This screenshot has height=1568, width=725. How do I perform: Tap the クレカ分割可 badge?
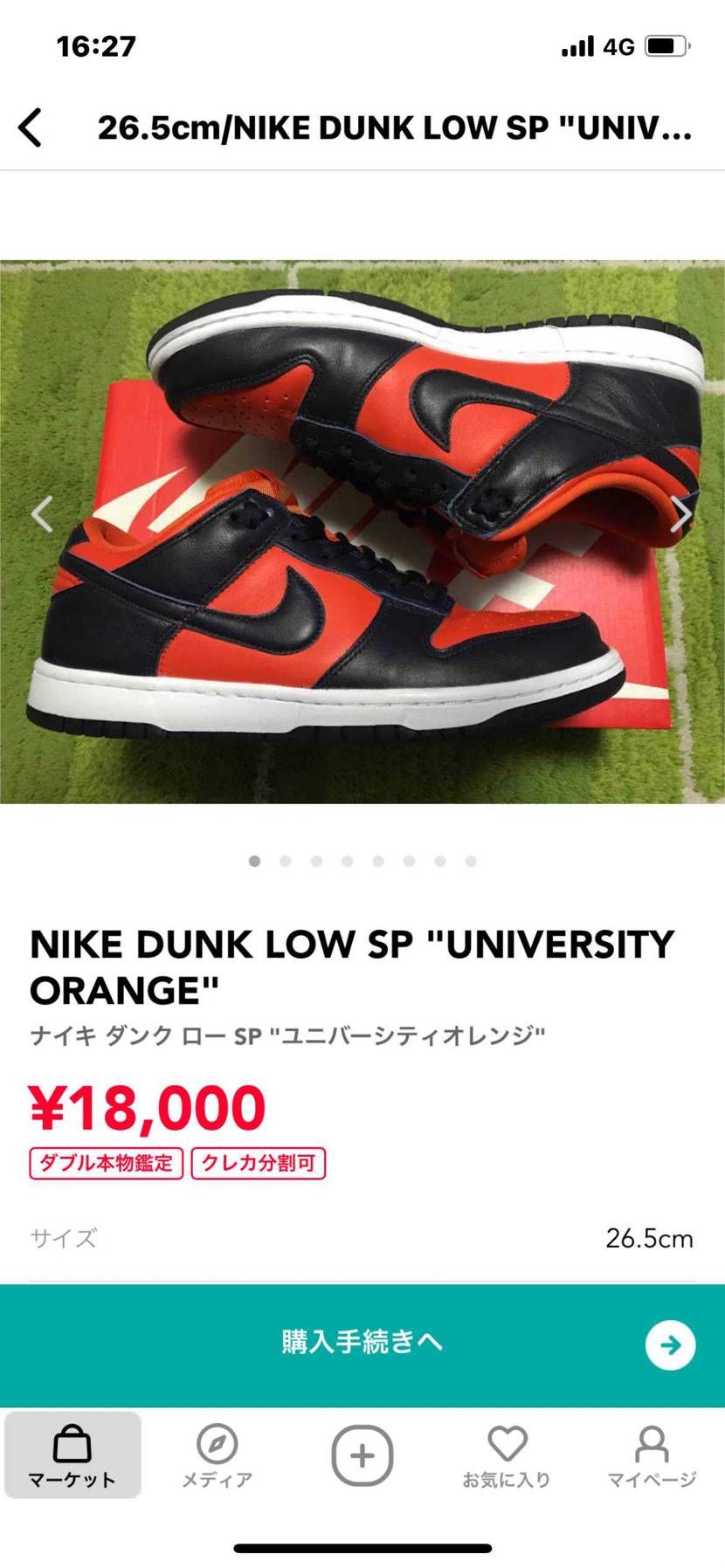(x=259, y=1163)
